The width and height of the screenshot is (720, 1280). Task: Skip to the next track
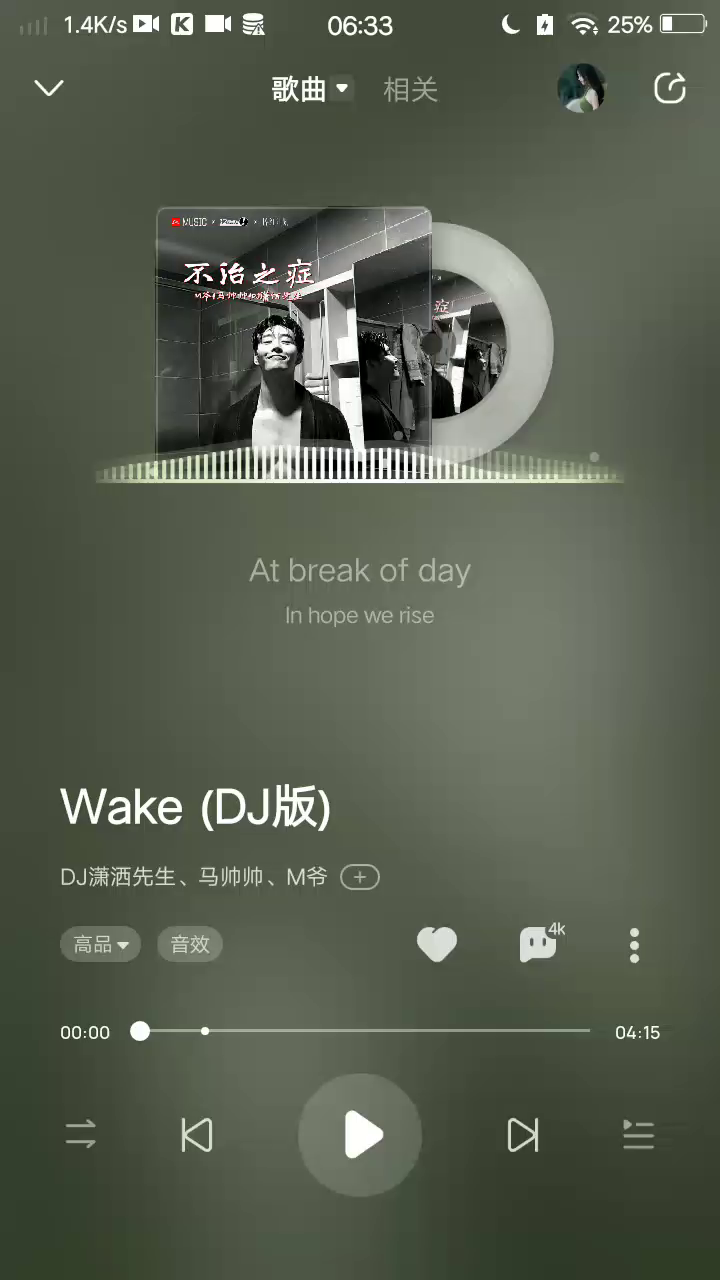click(523, 1135)
